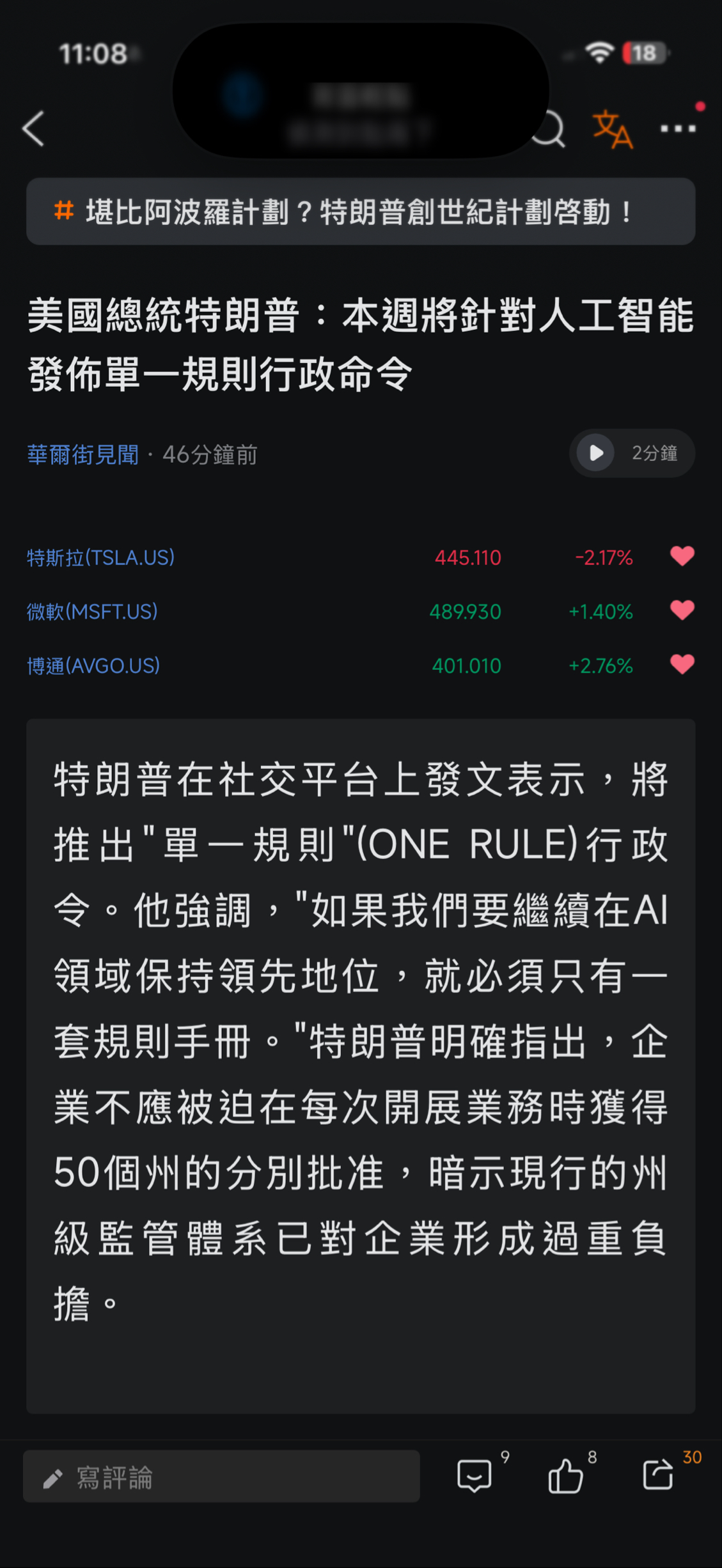Like this article with thumbs-up
722x1568 pixels.
click(566, 1476)
